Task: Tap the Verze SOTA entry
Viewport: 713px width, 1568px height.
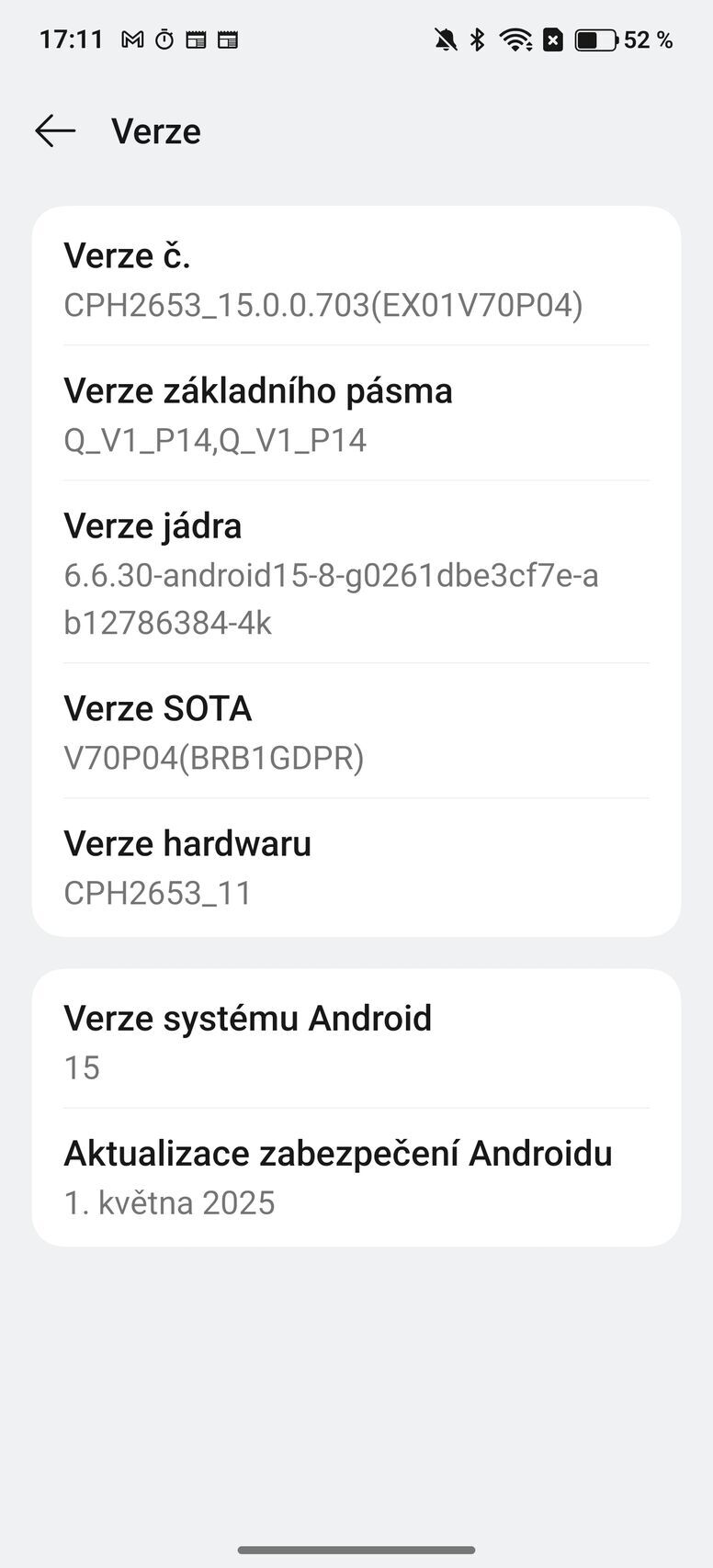Action: pos(356,731)
